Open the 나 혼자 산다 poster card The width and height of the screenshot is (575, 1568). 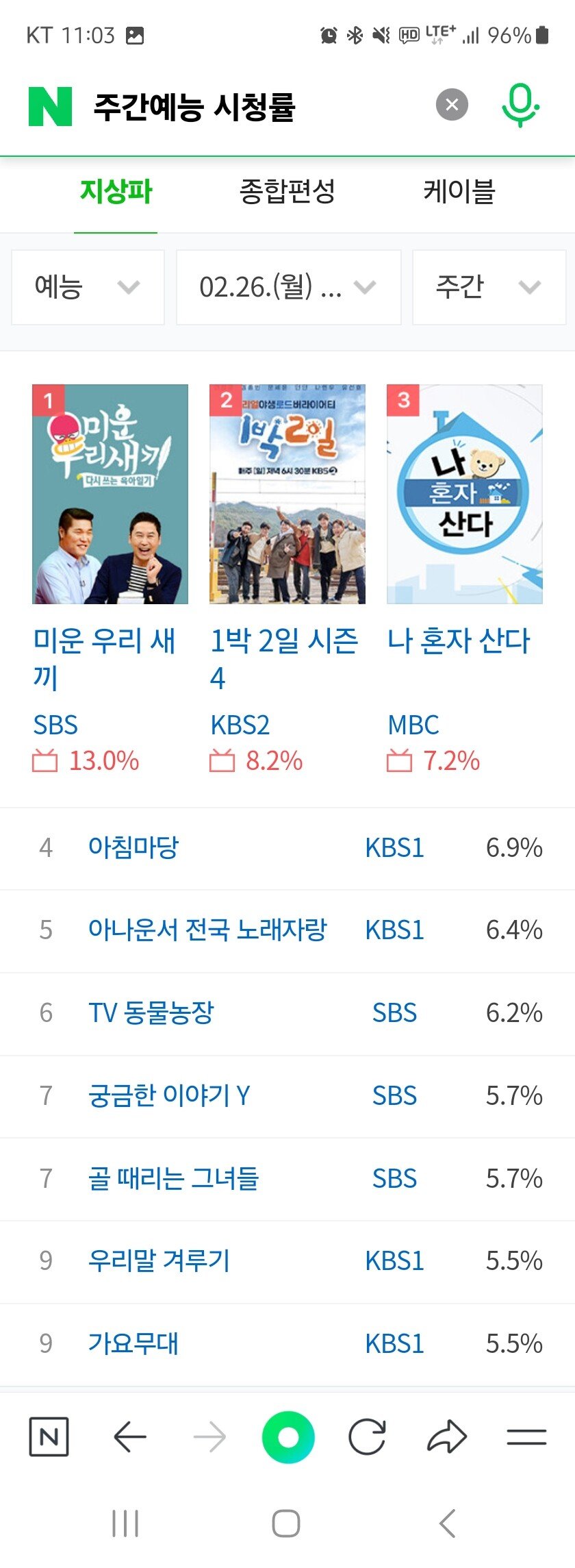tap(465, 494)
